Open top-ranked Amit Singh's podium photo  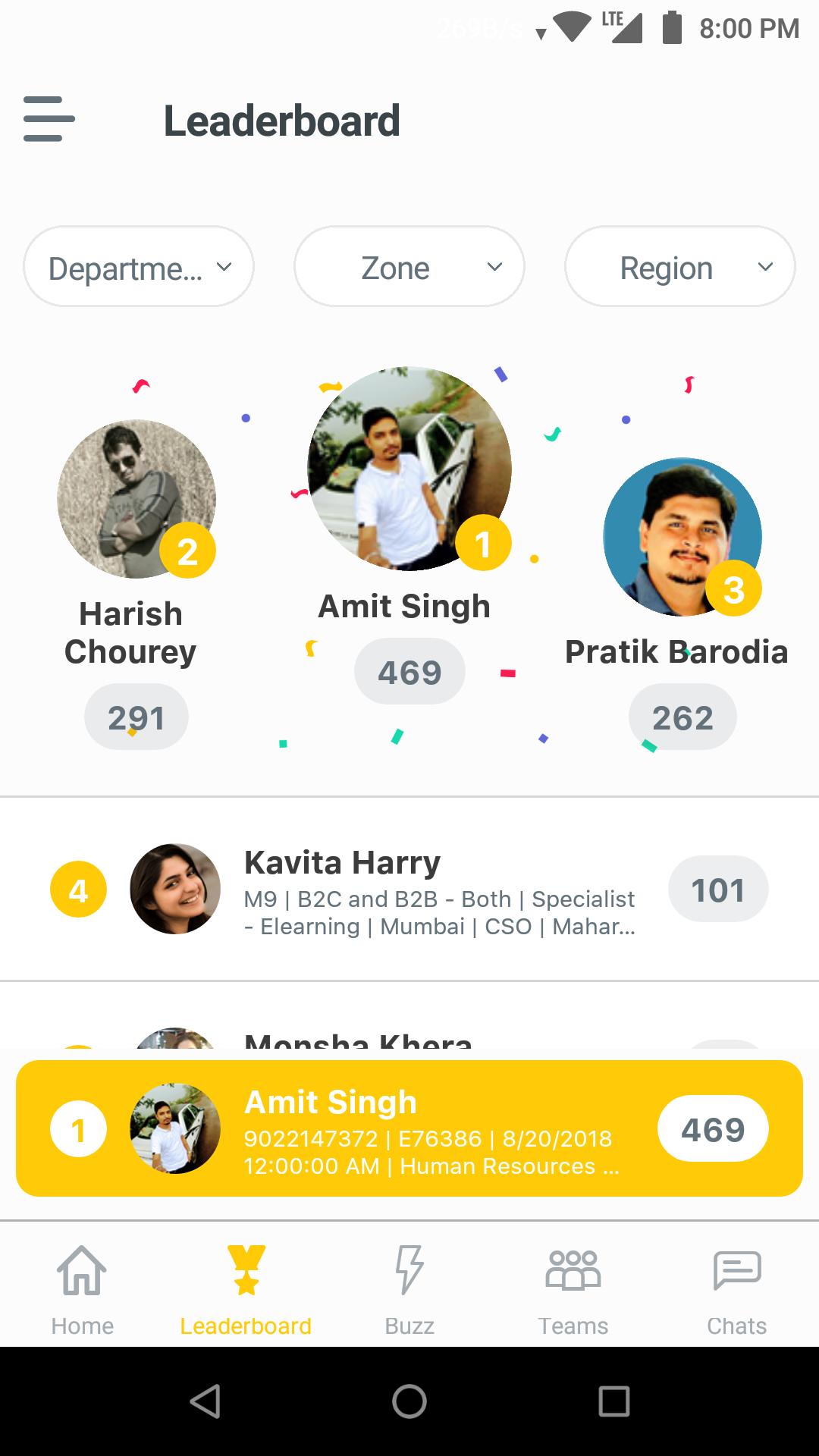409,469
